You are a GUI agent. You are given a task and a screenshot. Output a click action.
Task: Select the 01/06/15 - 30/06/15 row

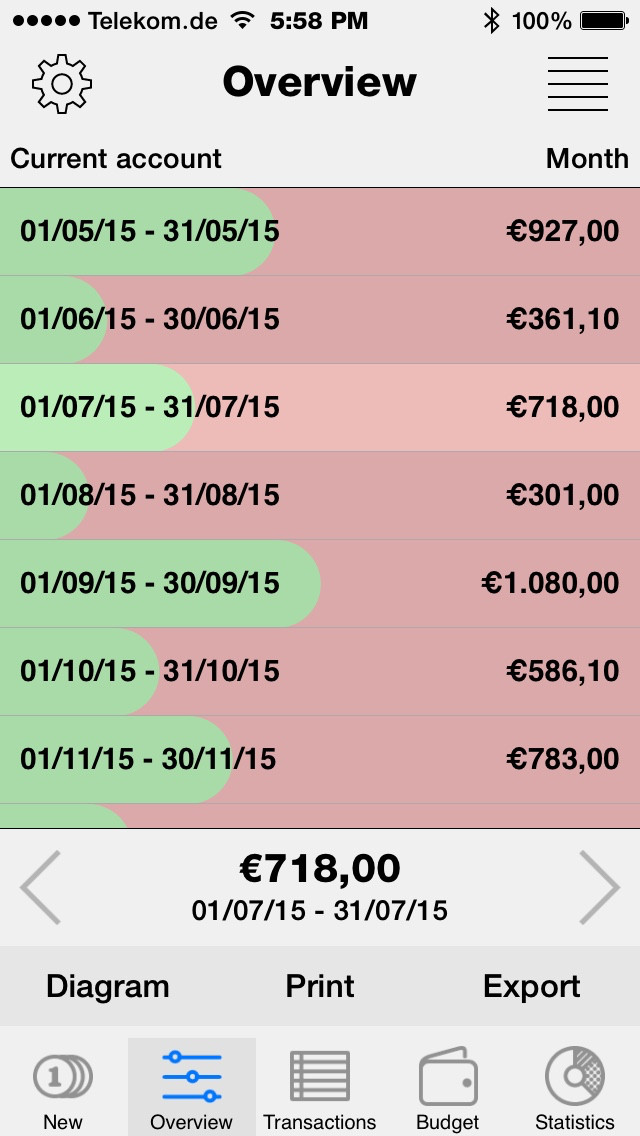pos(320,320)
